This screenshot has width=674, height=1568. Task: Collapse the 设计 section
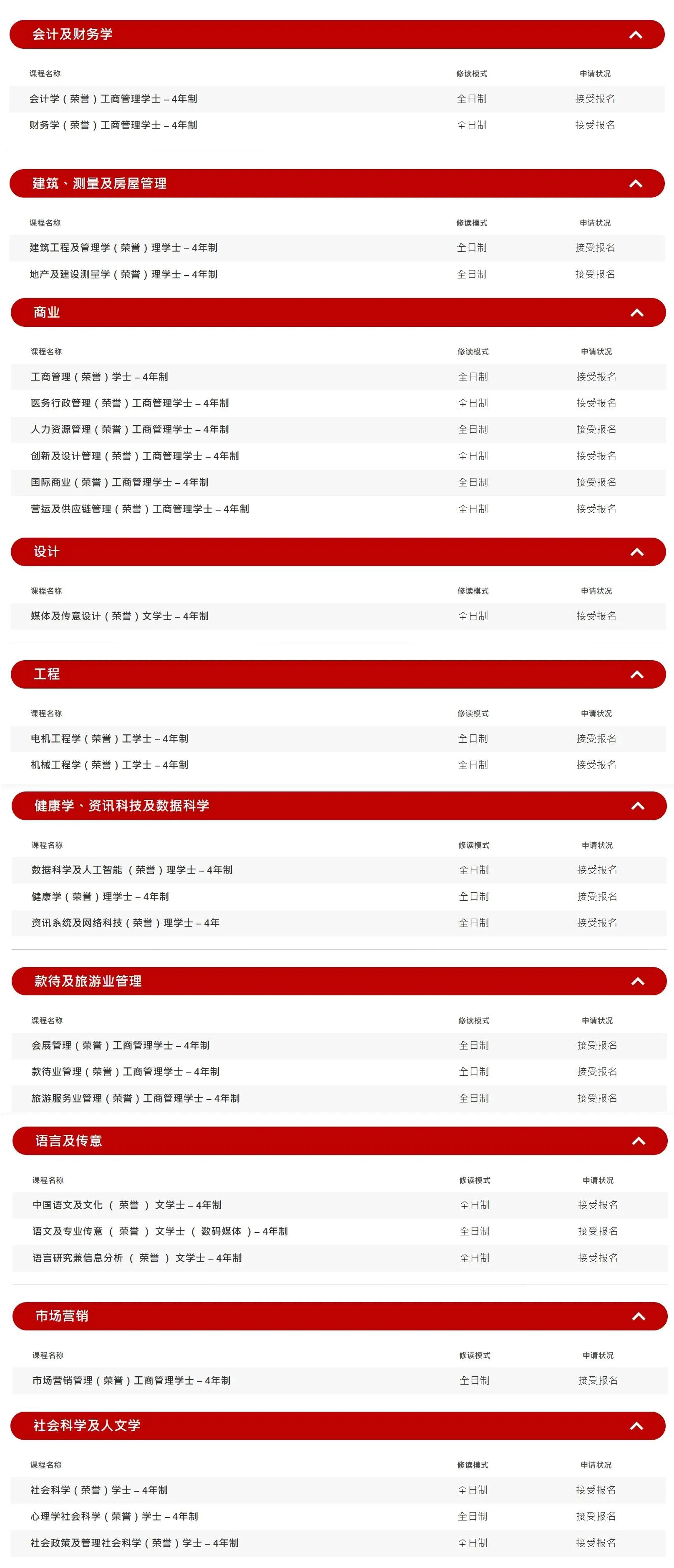(x=636, y=552)
